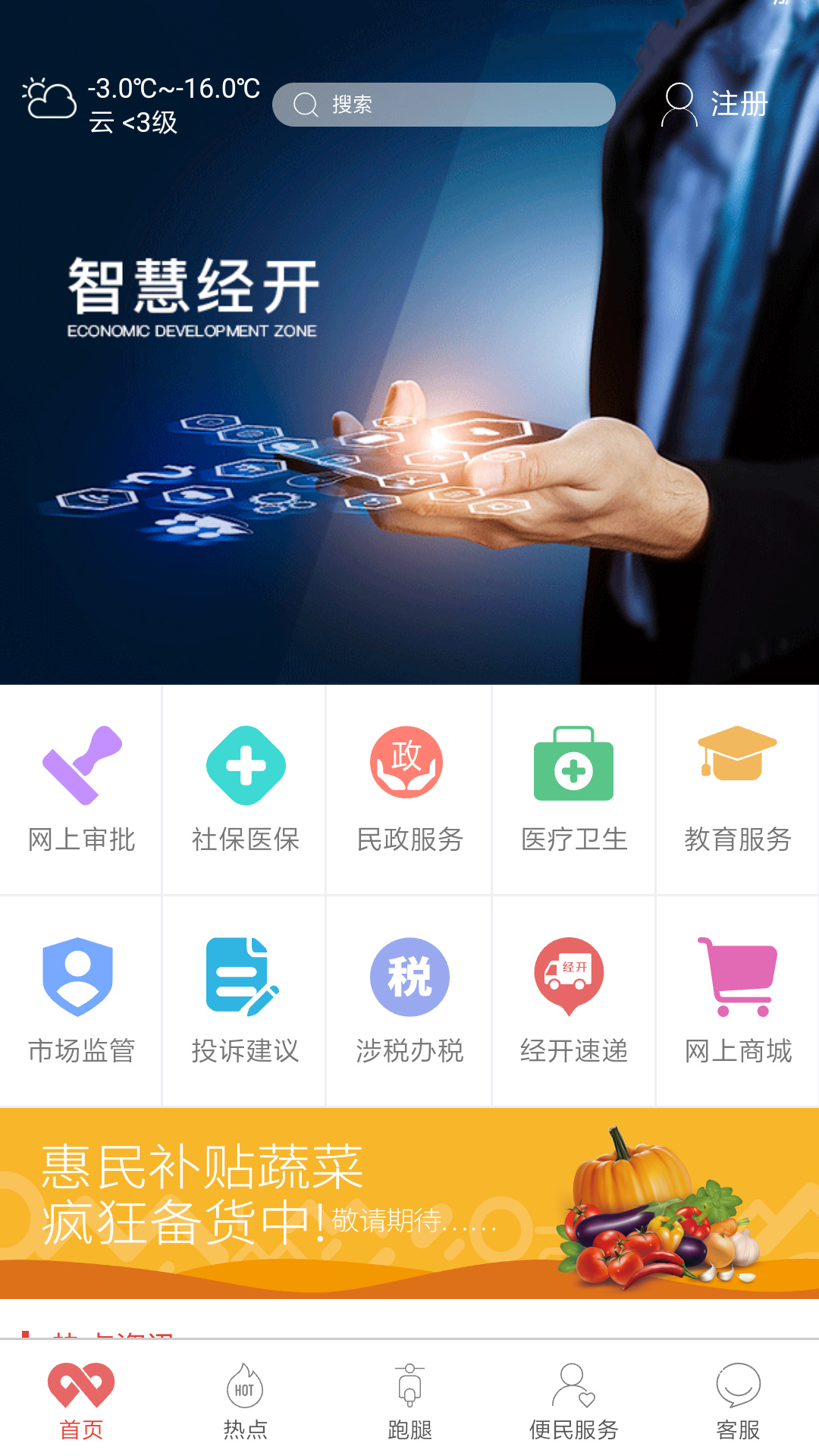Image resolution: width=819 pixels, height=1456 pixels.
Task: Switch to the 便民服务 tab
Action: click(x=574, y=1401)
